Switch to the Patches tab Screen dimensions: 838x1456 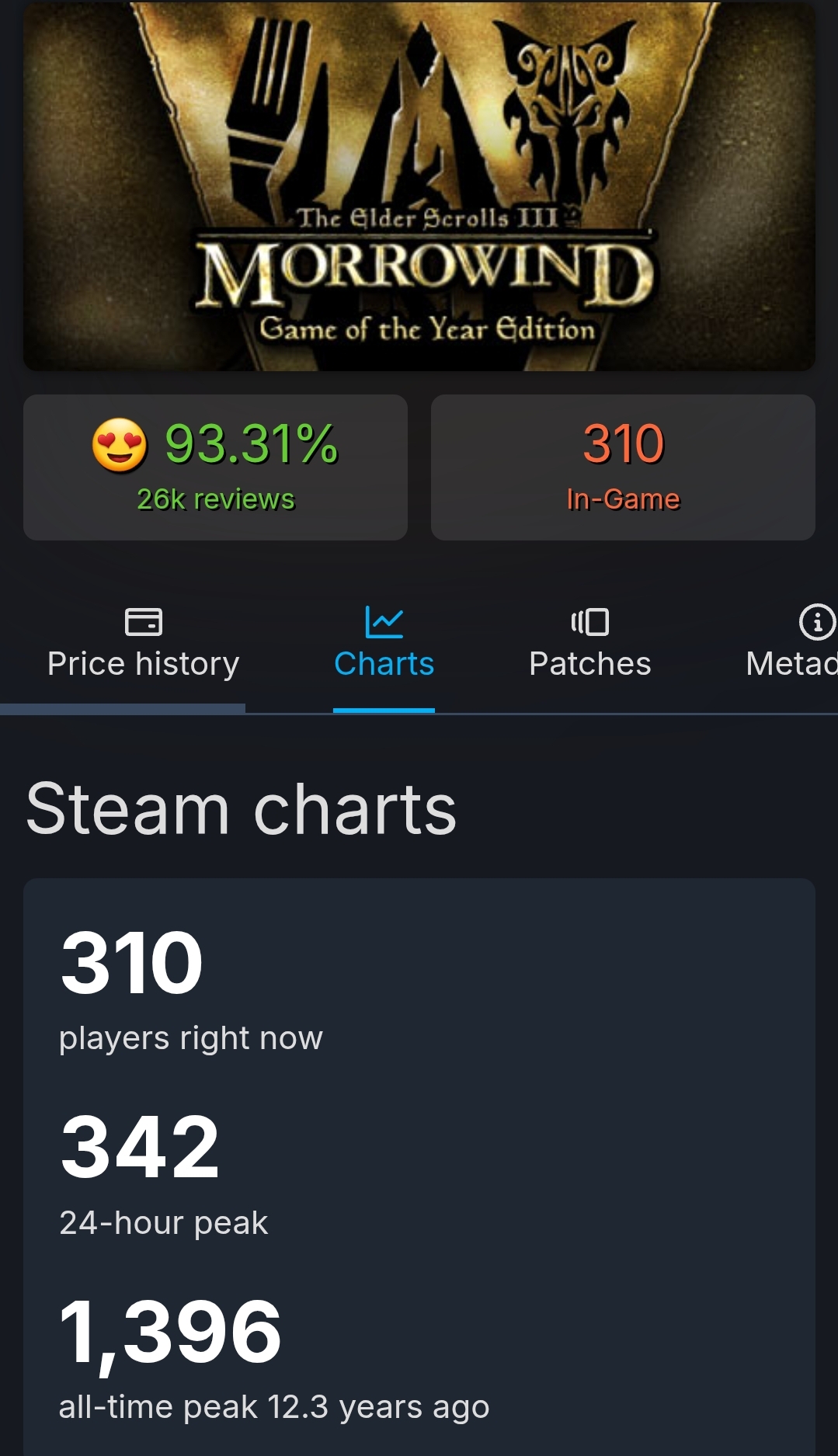pyautogui.click(x=589, y=644)
